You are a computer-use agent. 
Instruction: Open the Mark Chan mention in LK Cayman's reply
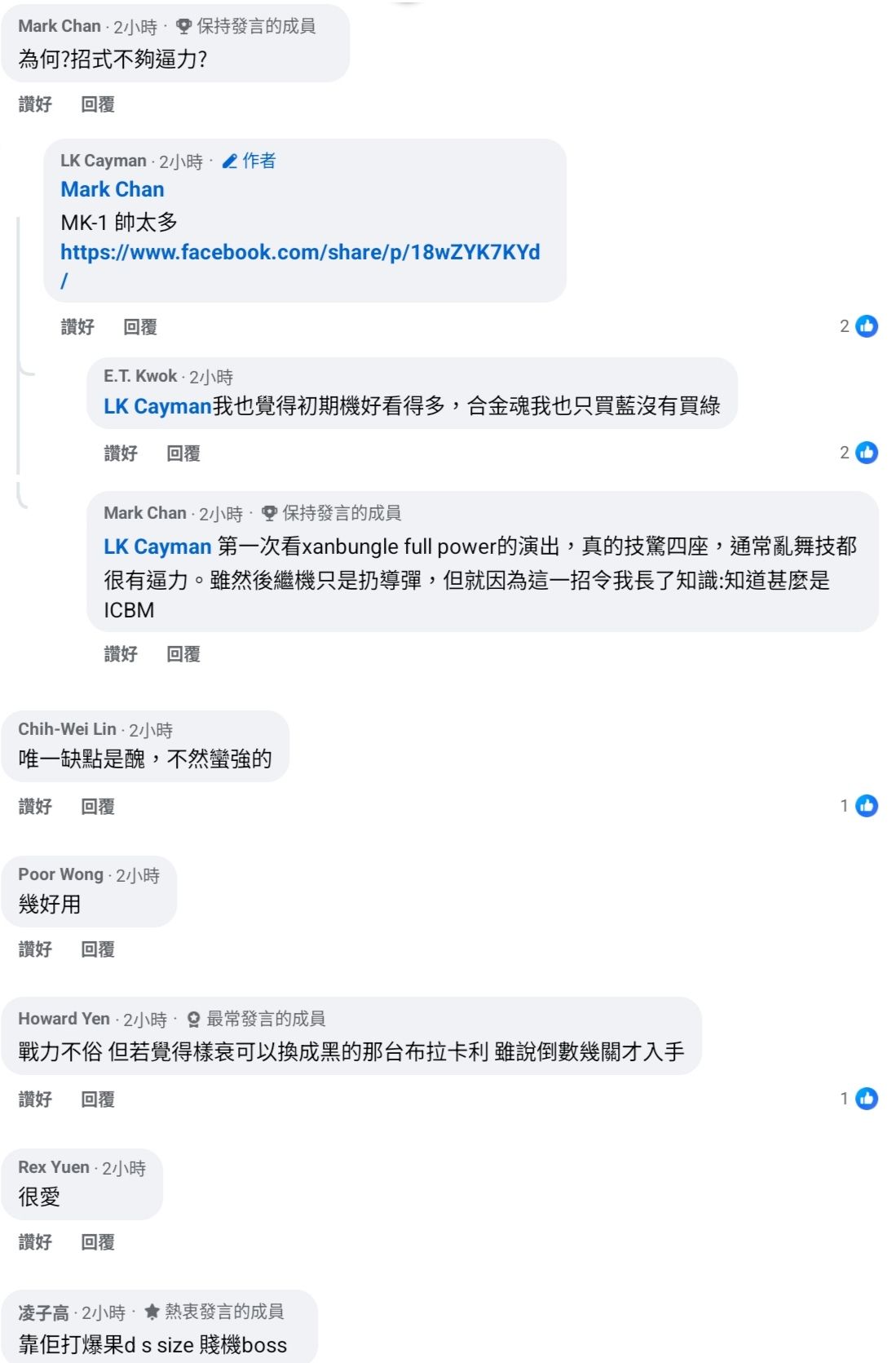tap(113, 189)
